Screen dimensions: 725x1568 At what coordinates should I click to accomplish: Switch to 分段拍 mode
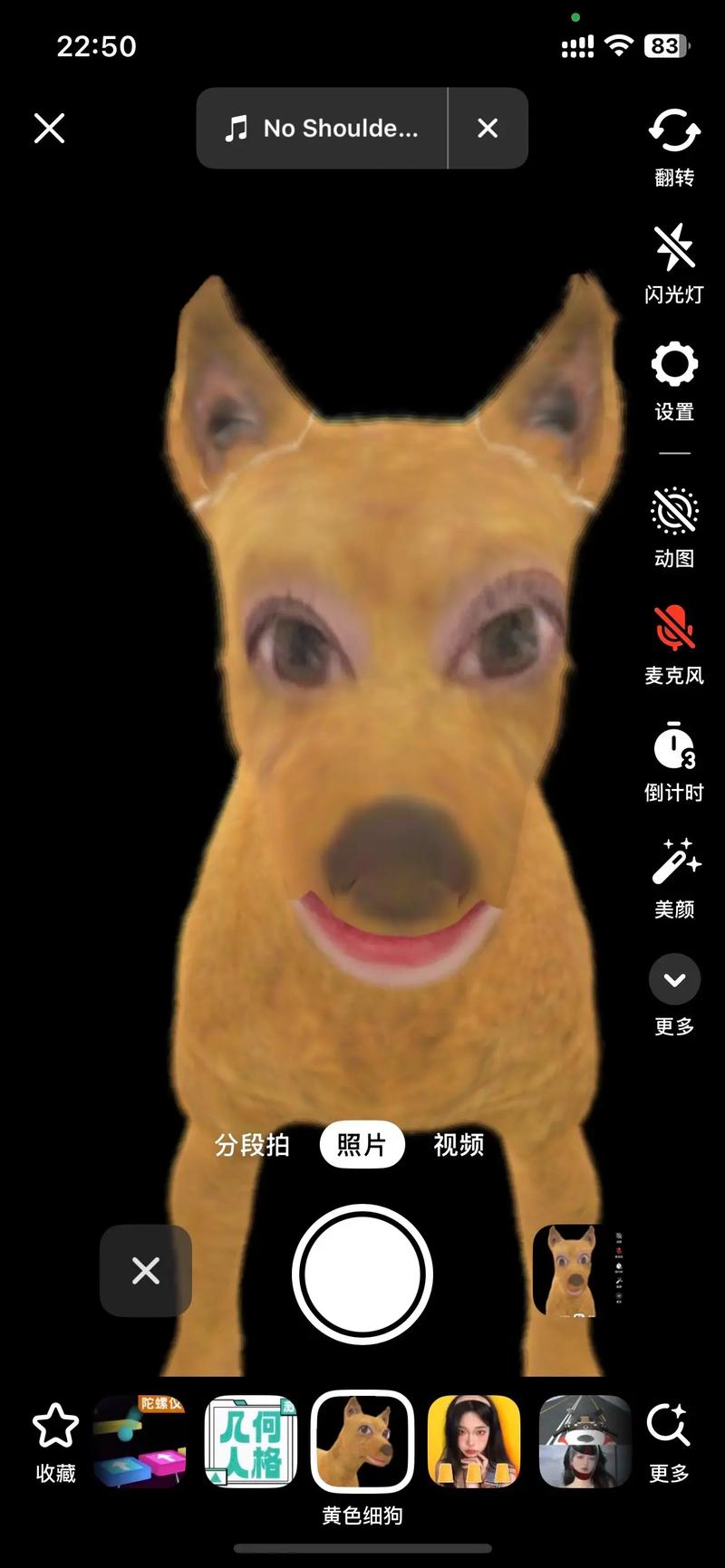click(252, 1145)
